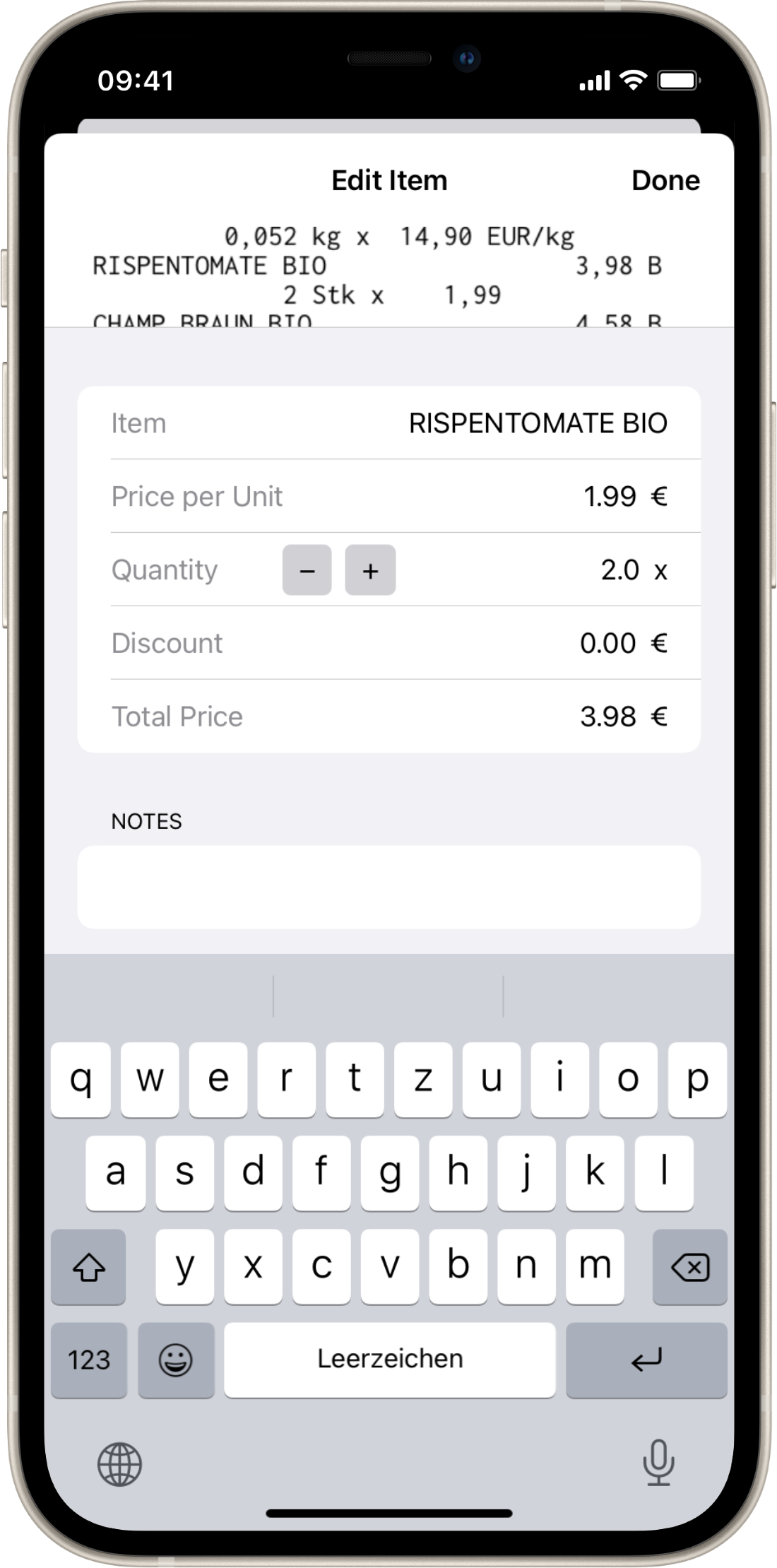Start dictation with the microphone icon
777x1568 pixels.
coord(658,1463)
